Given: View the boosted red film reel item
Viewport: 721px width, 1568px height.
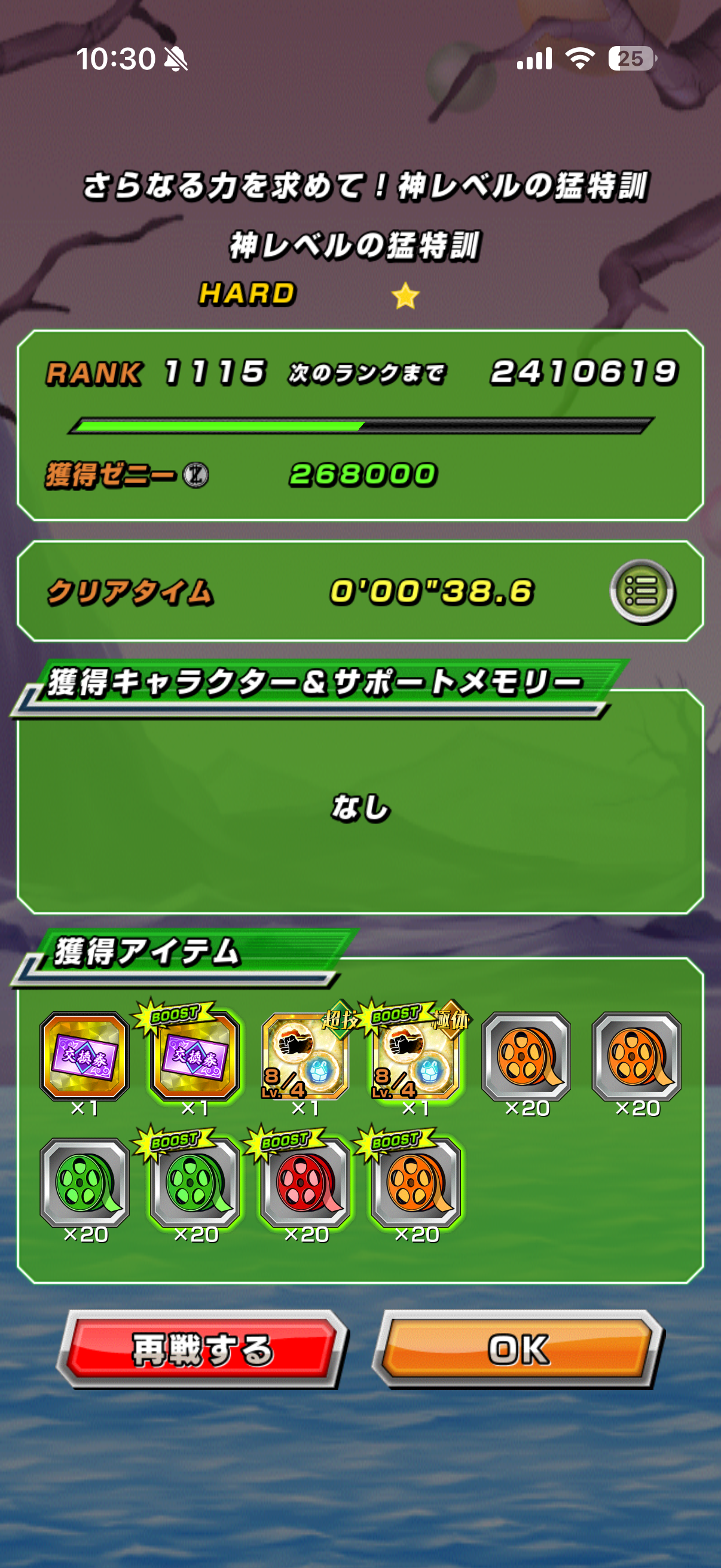Looking at the screenshot, I should 305,1182.
